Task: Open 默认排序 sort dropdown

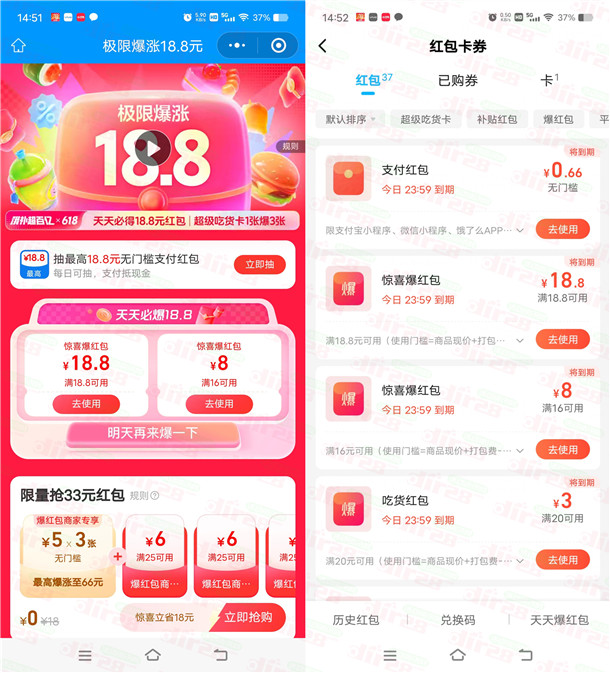Action: point(351,119)
